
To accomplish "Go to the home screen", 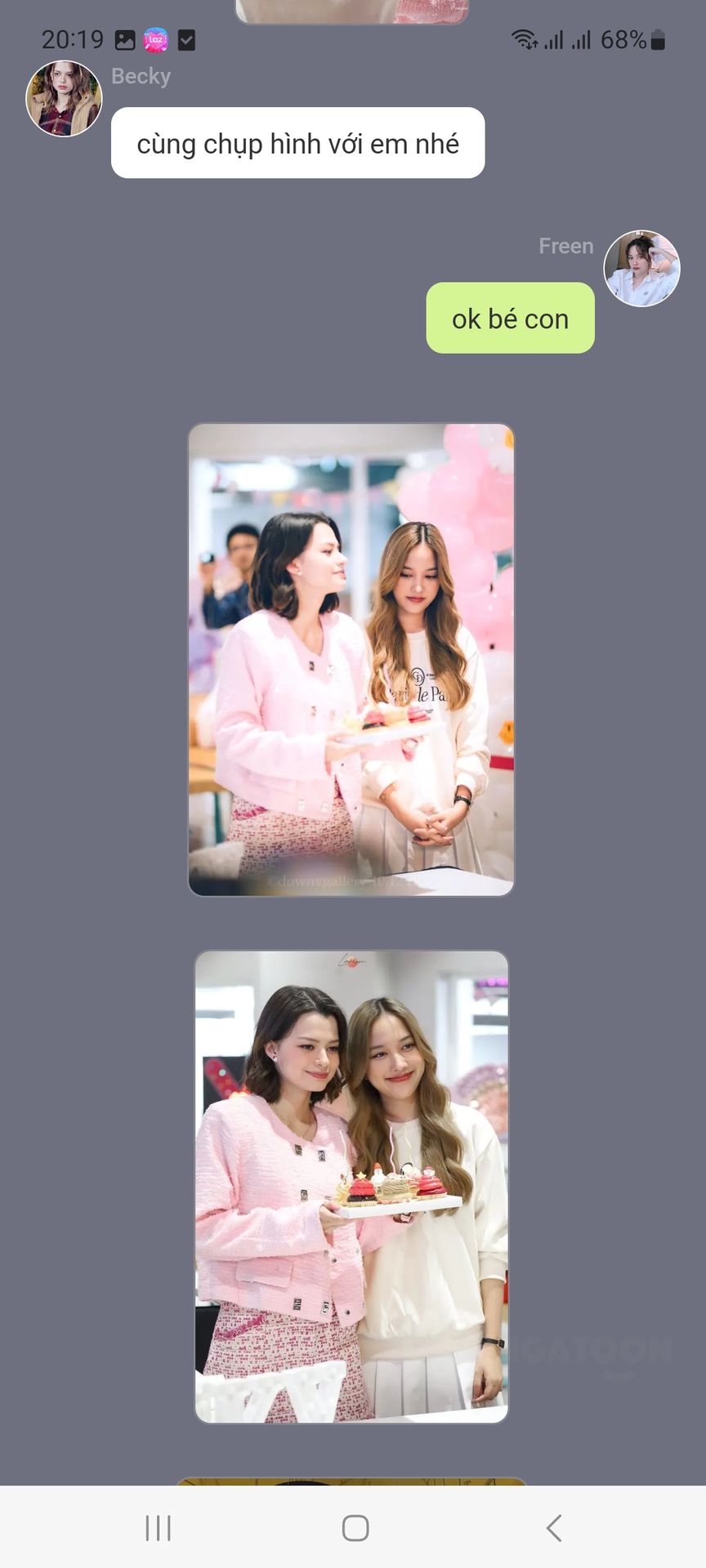I will click(355, 1527).
